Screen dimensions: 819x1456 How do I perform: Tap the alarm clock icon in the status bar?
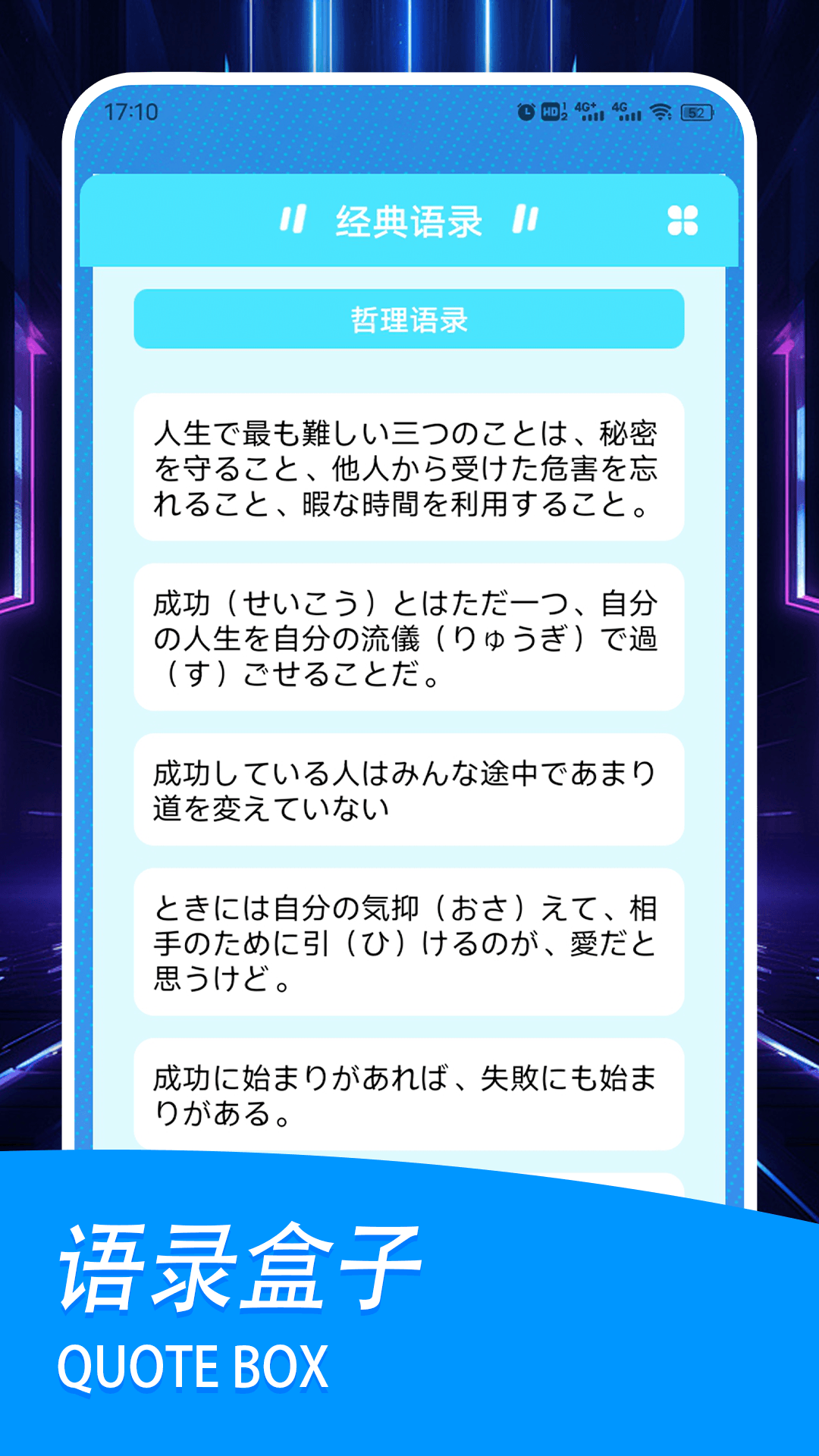click(525, 111)
